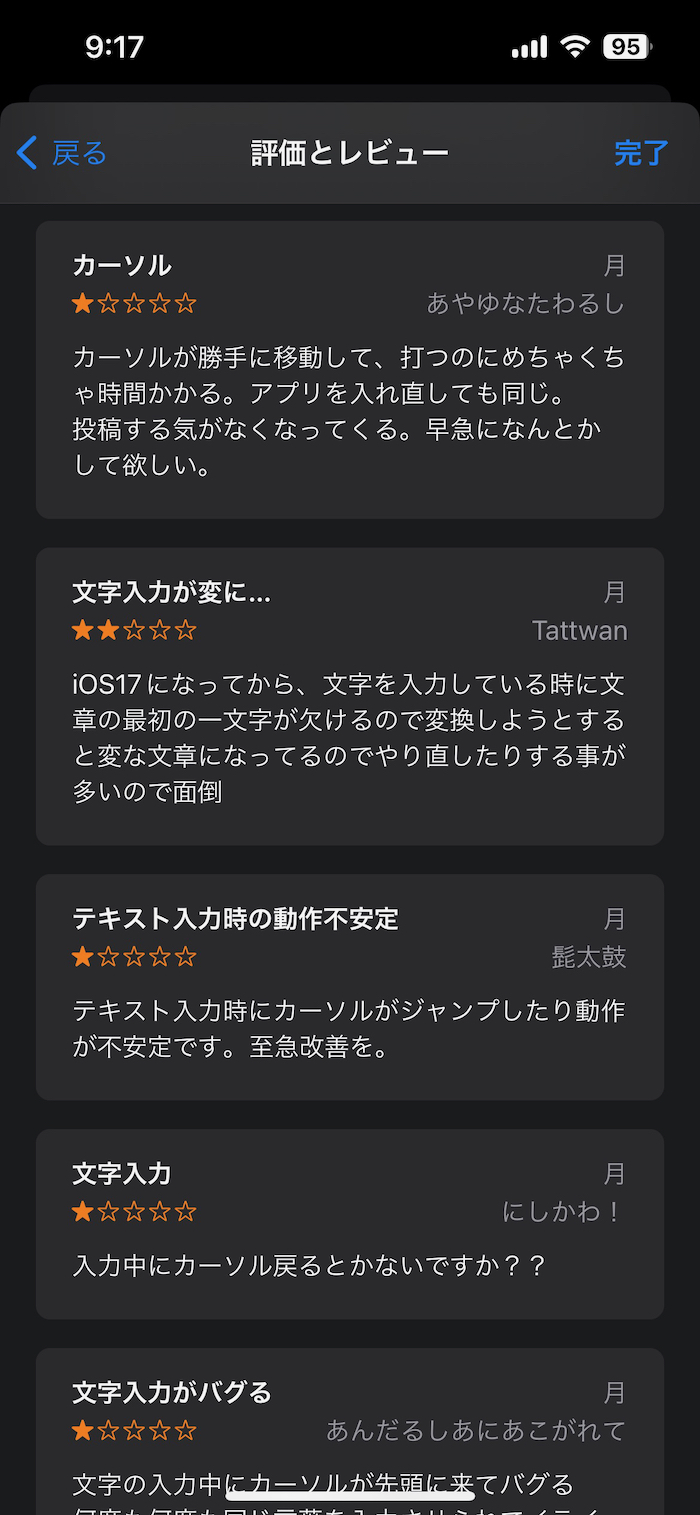The width and height of the screenshot is (700, 1515).
Task: View the review by にしかわ！
Action: click(x=349, y=1224)
